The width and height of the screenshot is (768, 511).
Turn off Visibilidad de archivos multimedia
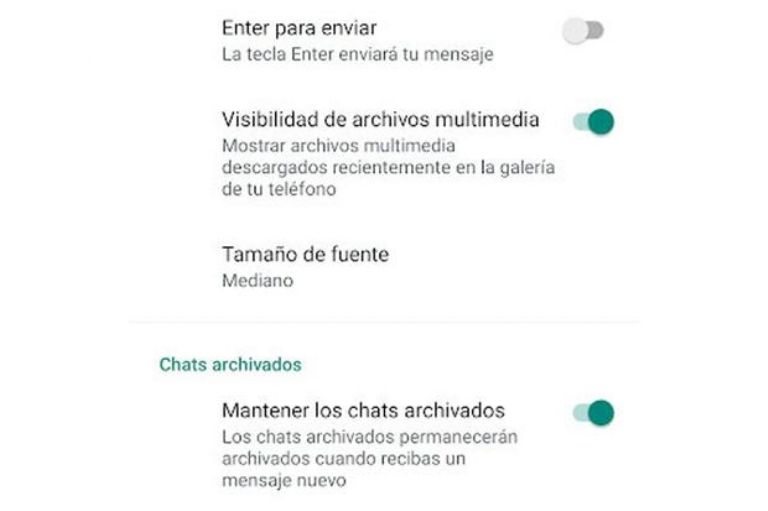pyautogui.click(x=593, y=122)
